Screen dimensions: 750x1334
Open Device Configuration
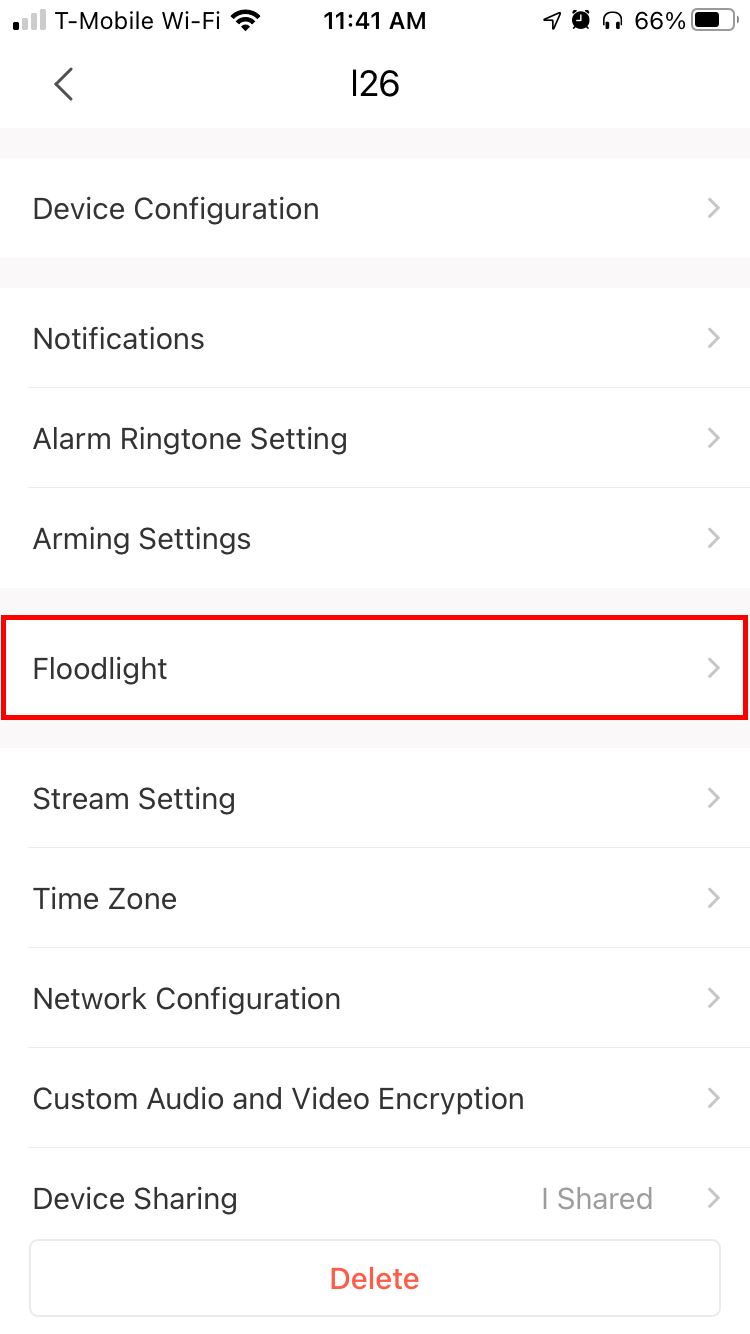point(375,208)
